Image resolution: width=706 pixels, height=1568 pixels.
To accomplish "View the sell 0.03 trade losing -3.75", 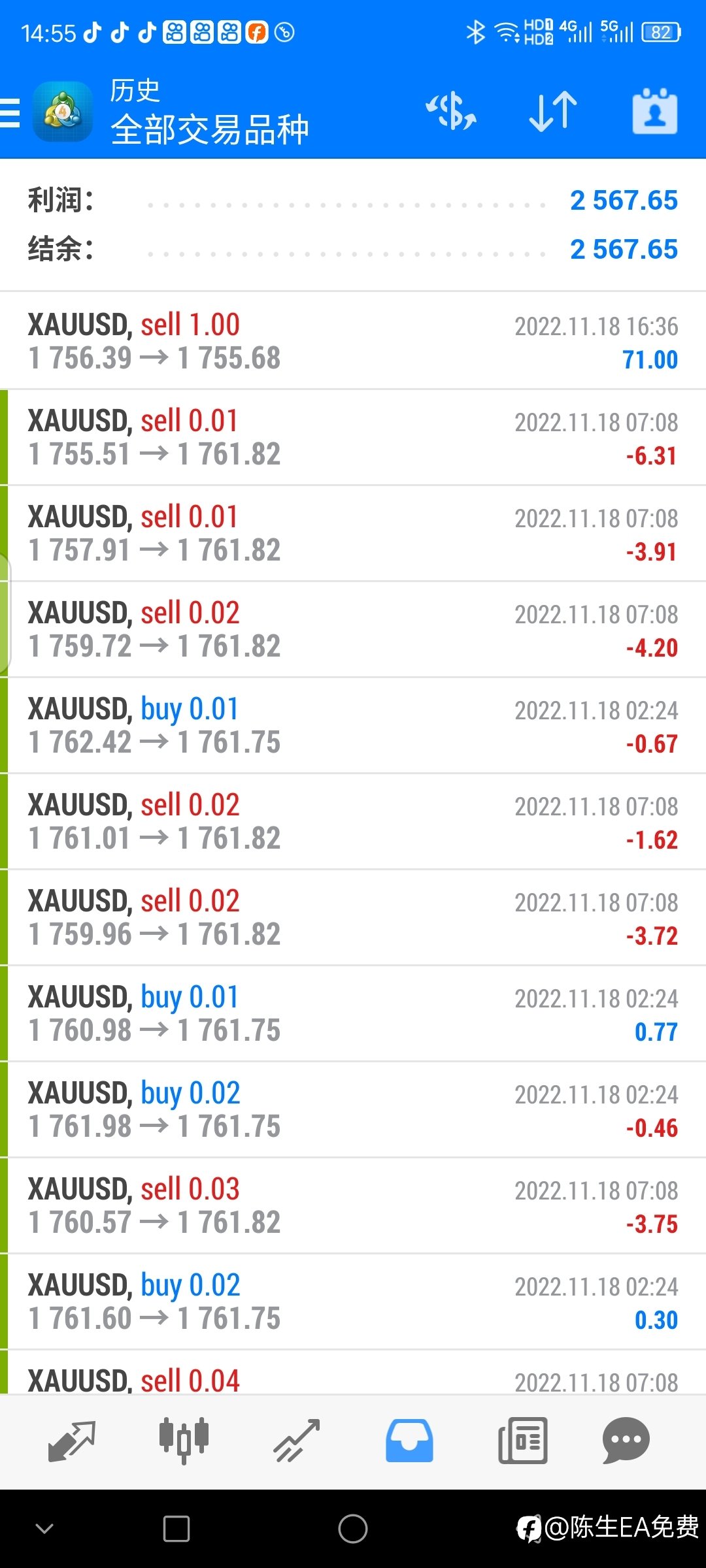I will click(353, 1205).
